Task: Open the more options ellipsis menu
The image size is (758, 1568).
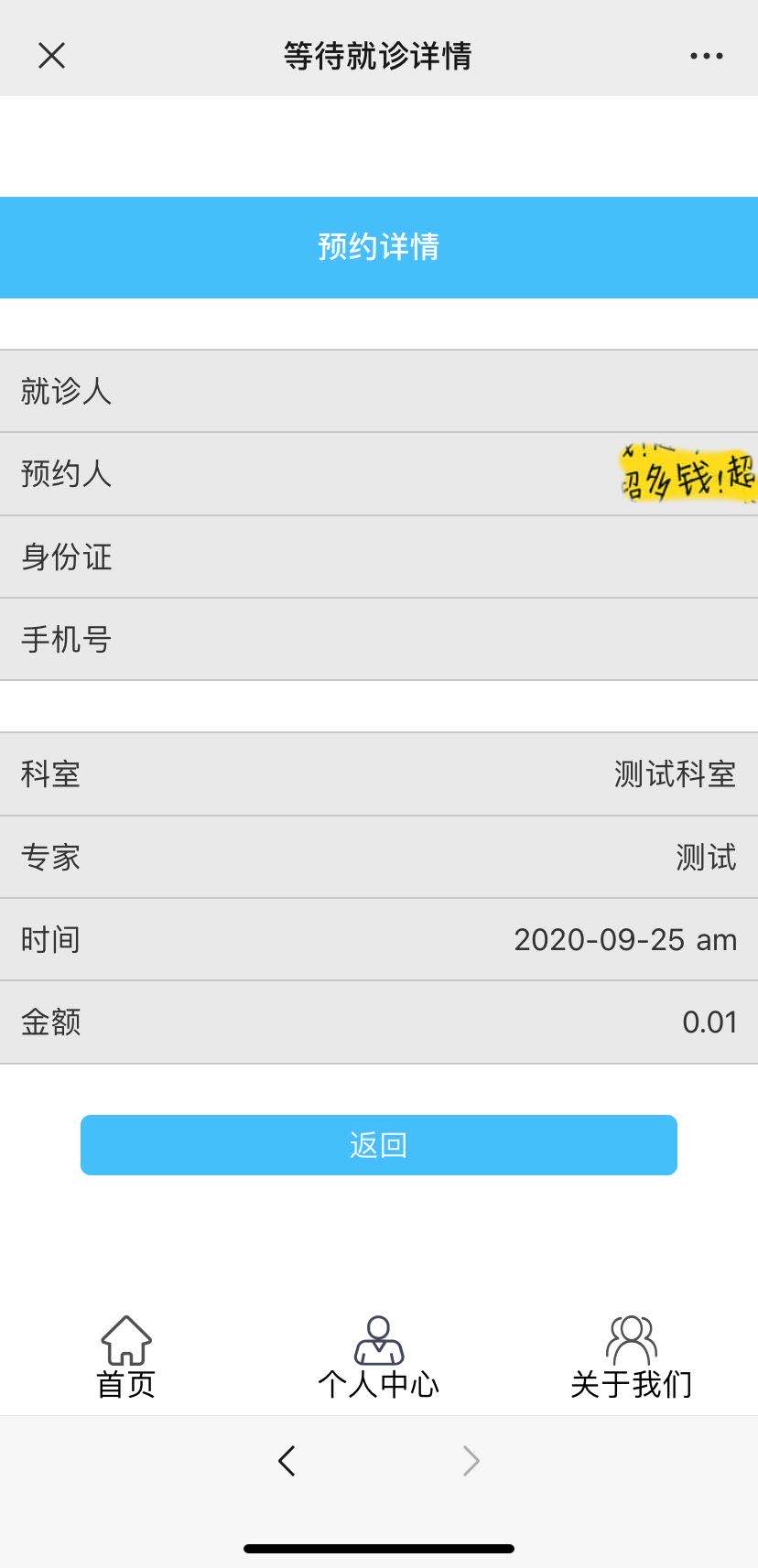Action: point(705,55)
